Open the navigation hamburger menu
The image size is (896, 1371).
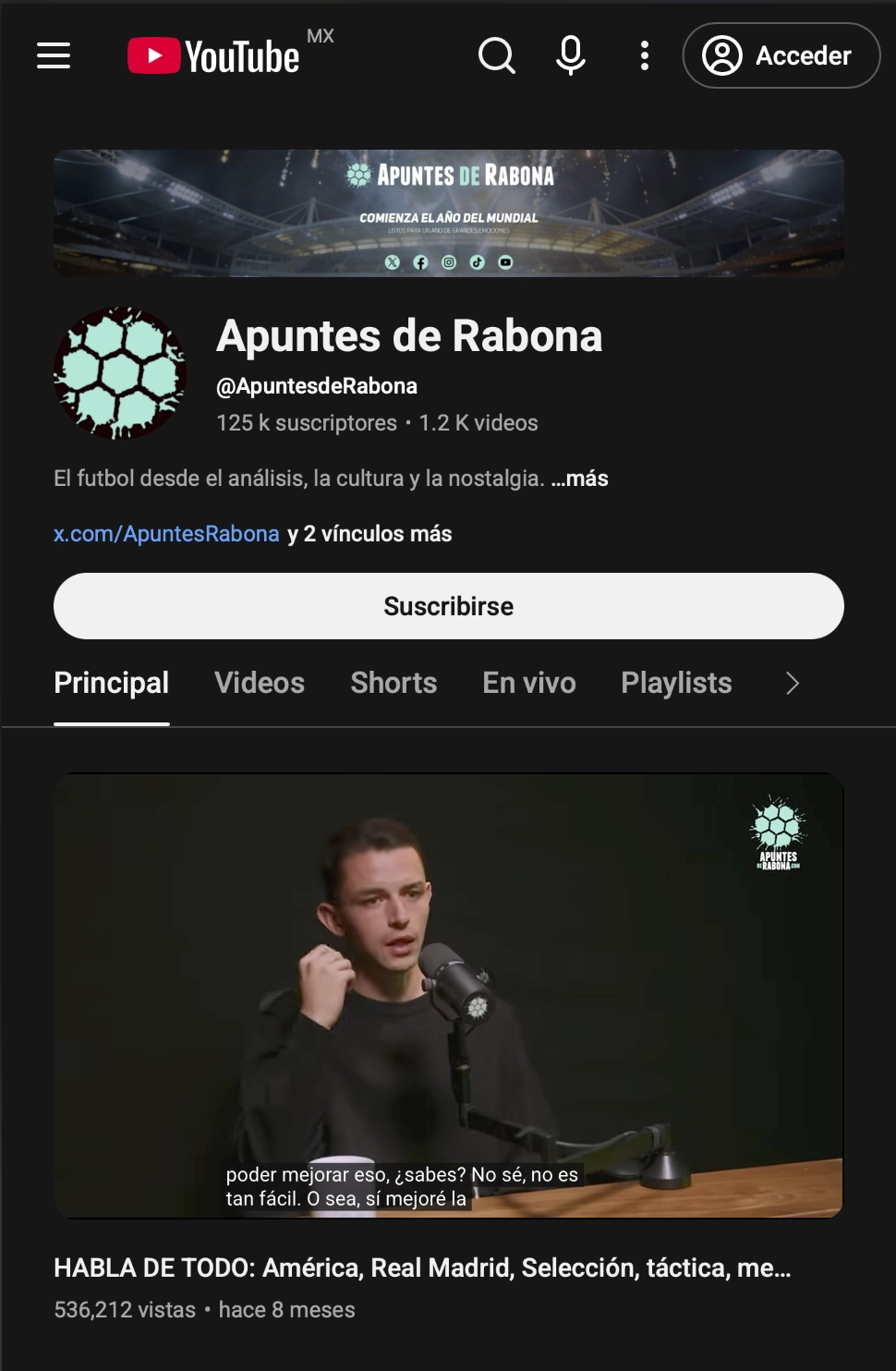[53, 55]
